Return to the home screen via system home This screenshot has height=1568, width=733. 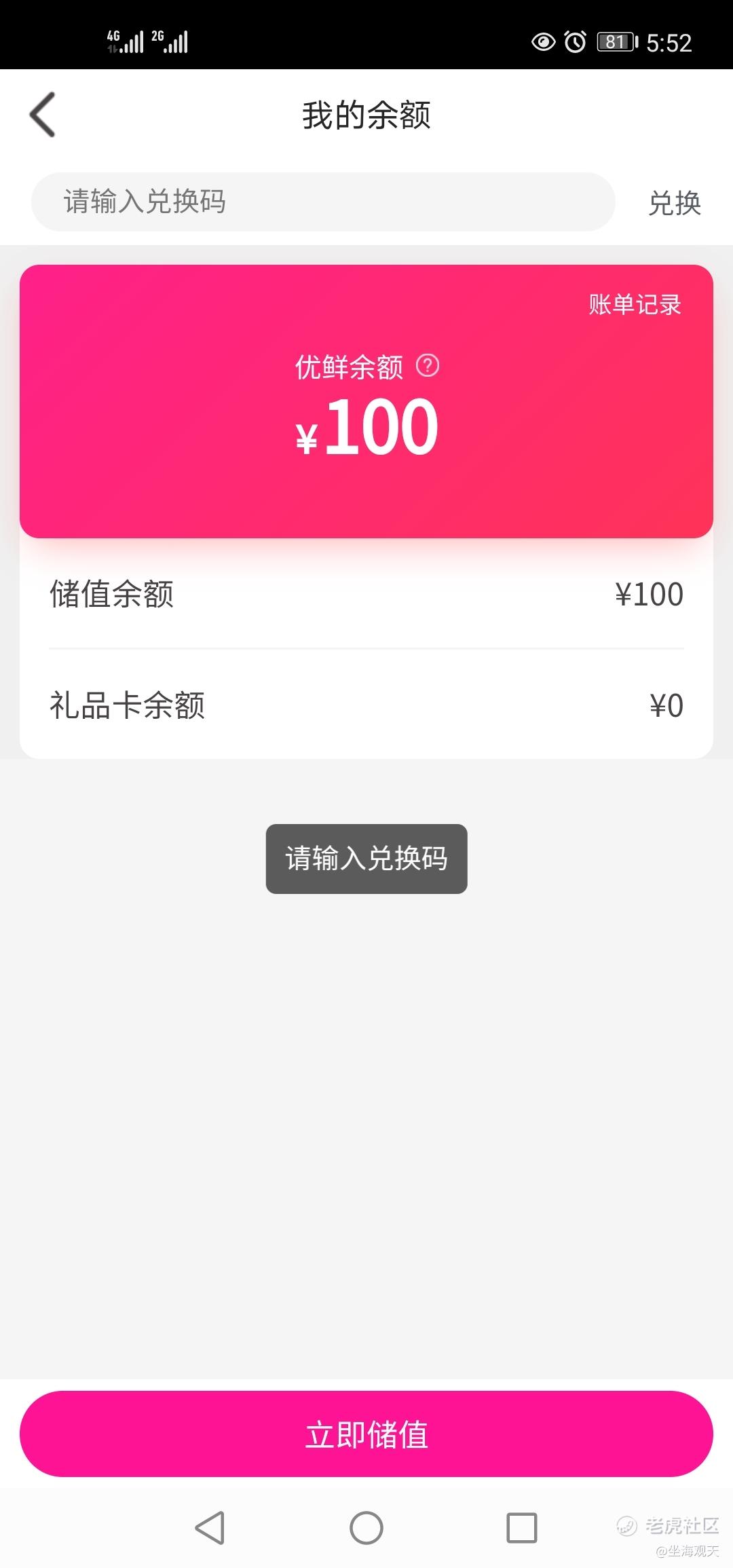pos(366,1528)
